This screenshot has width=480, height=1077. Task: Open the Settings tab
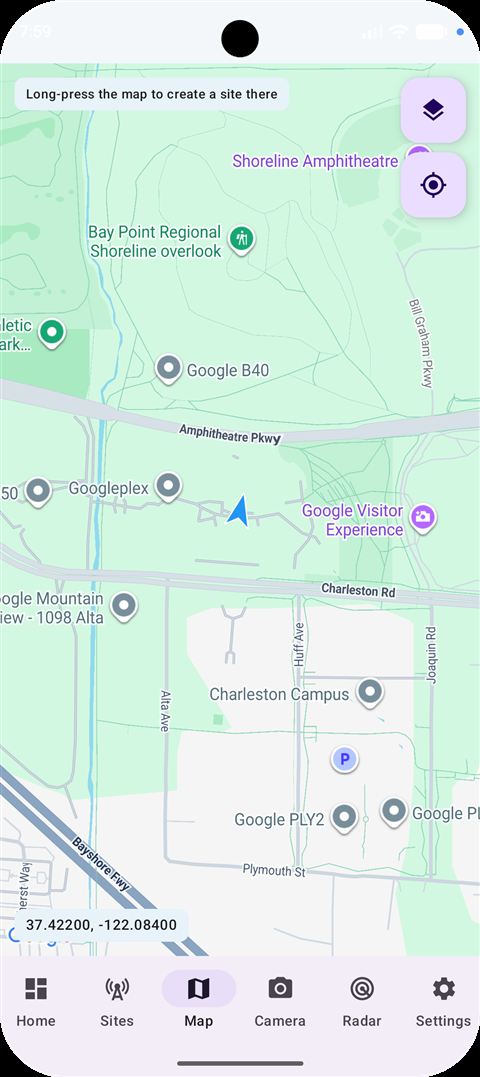(x=443, y=1002)
